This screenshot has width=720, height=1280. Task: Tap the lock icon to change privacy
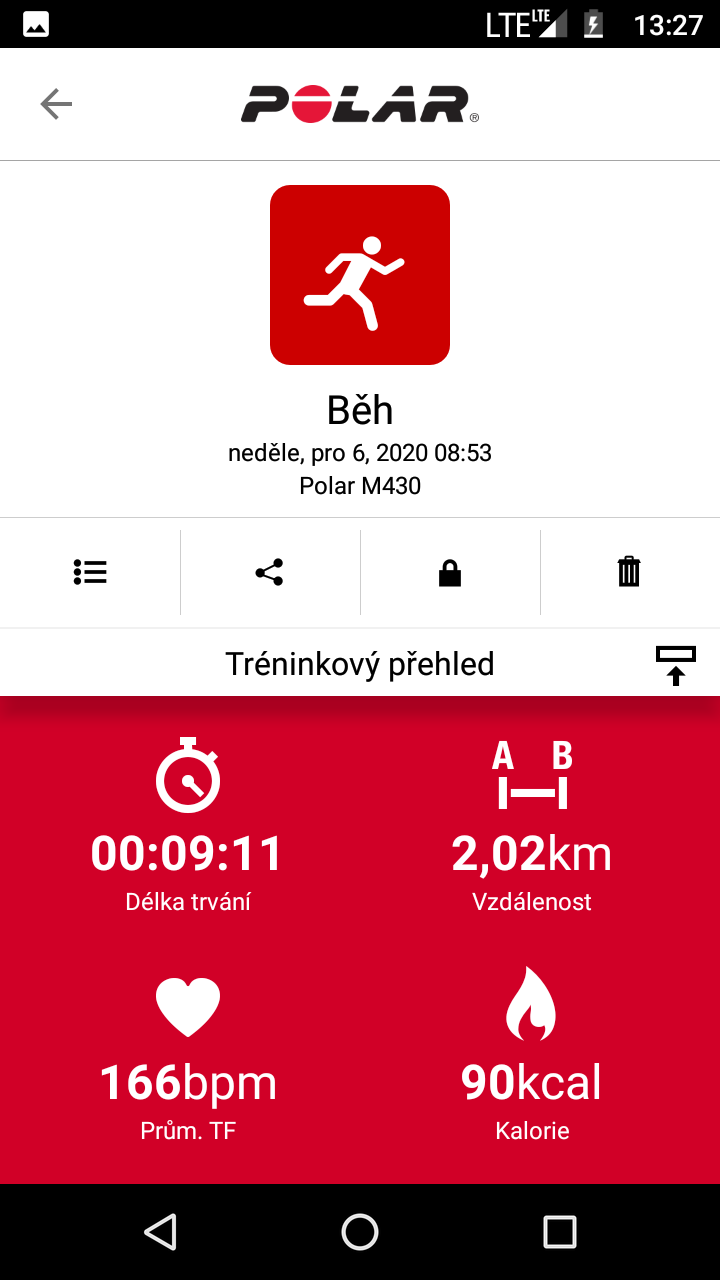point(450,572)
